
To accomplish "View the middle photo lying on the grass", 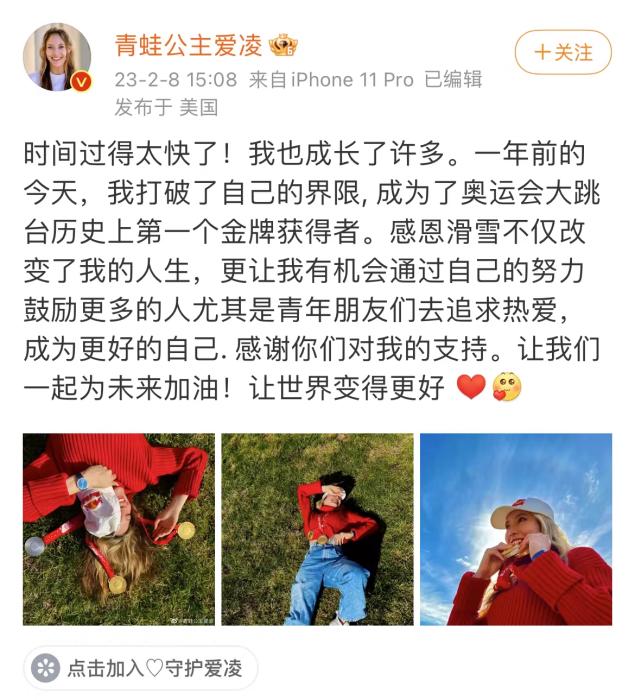I will [x=317, y=529].
